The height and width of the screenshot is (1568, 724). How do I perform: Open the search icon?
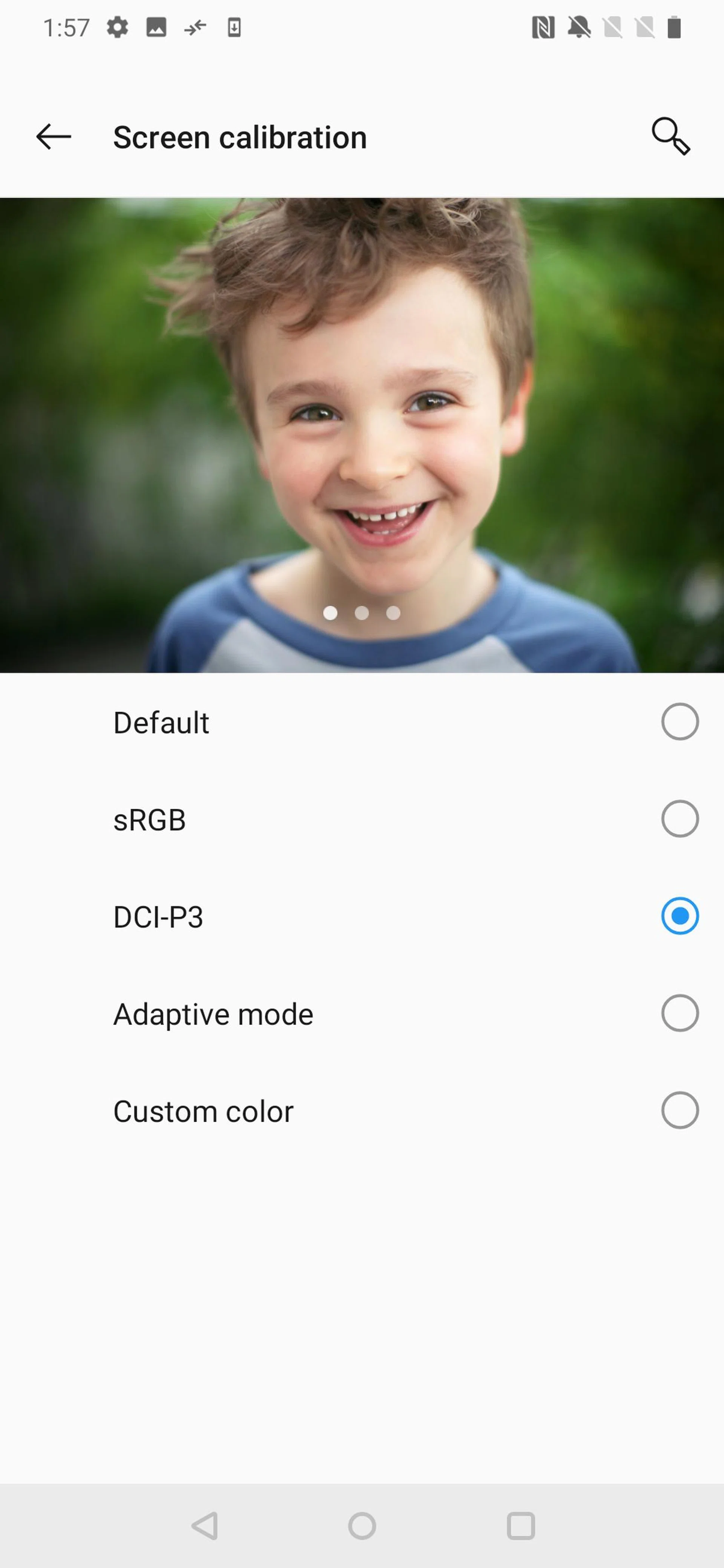[670, 136]
